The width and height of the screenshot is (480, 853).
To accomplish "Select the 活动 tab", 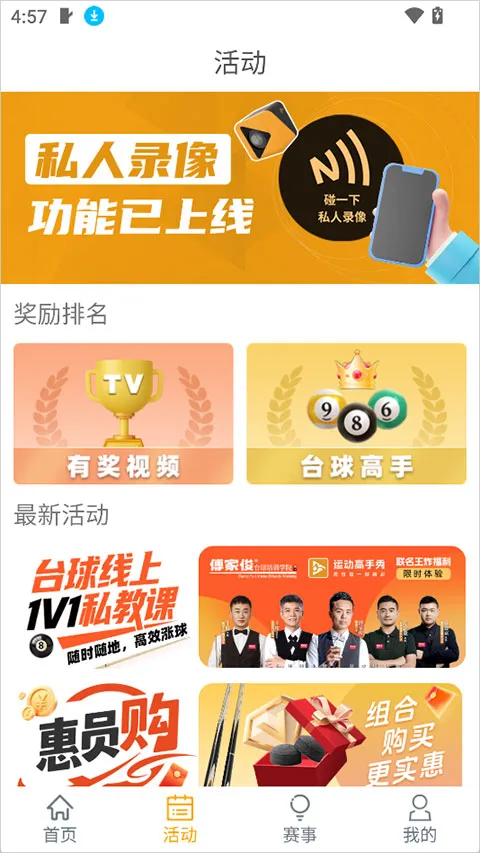I will 180,819.
